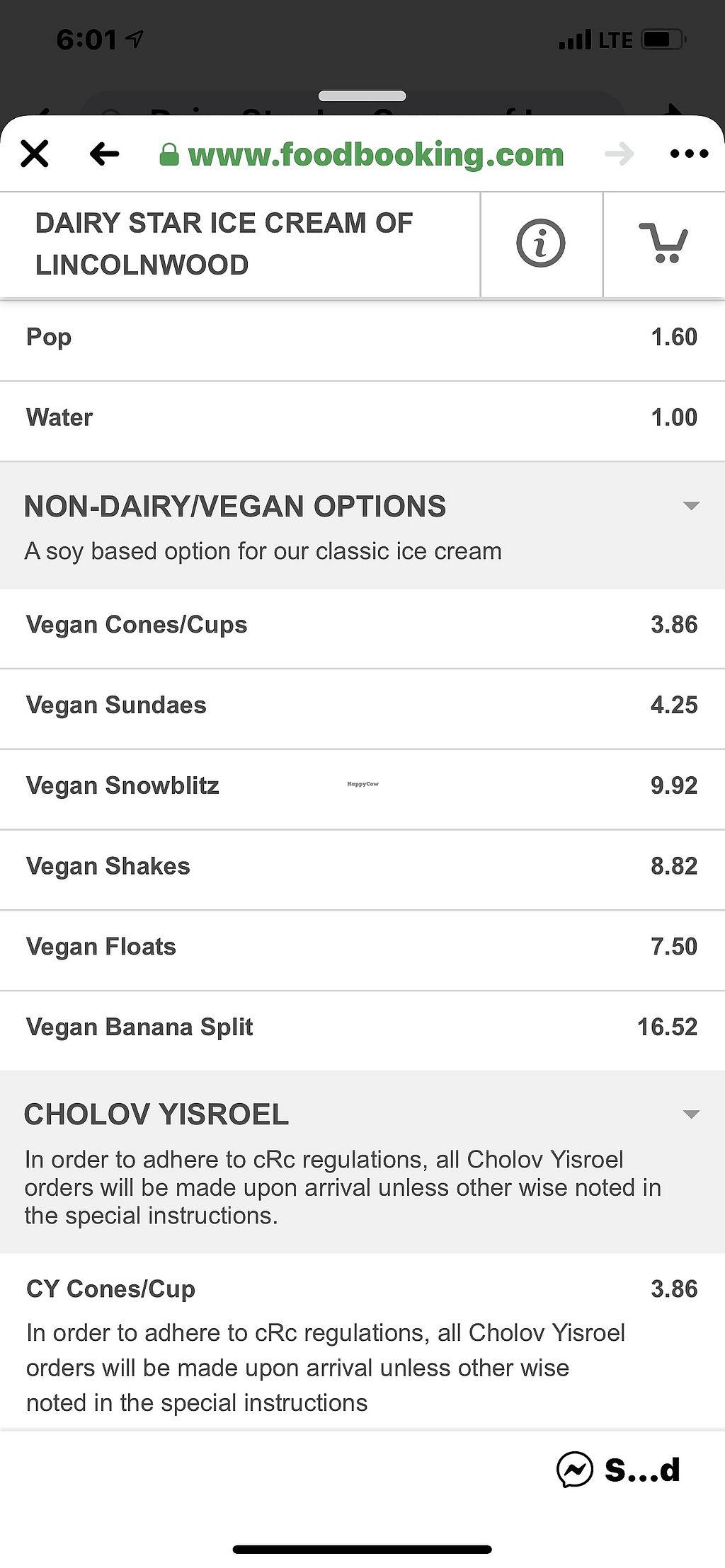Image resolution: width=725 pixels, height=1568 pixels.
Task: Add Water to the order
Action: pos(361,417)
